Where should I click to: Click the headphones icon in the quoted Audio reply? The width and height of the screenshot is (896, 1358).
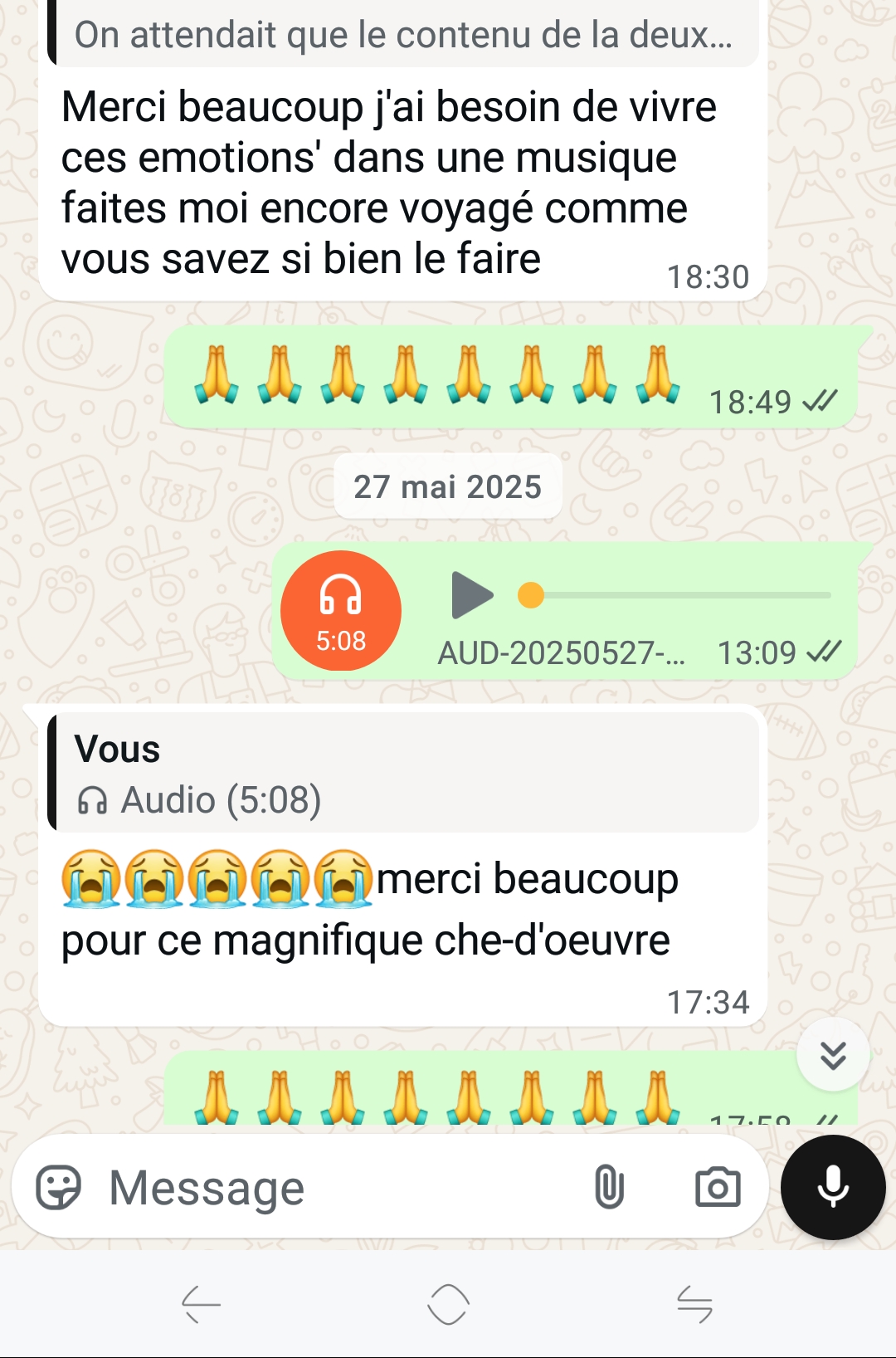pos(91,801)
